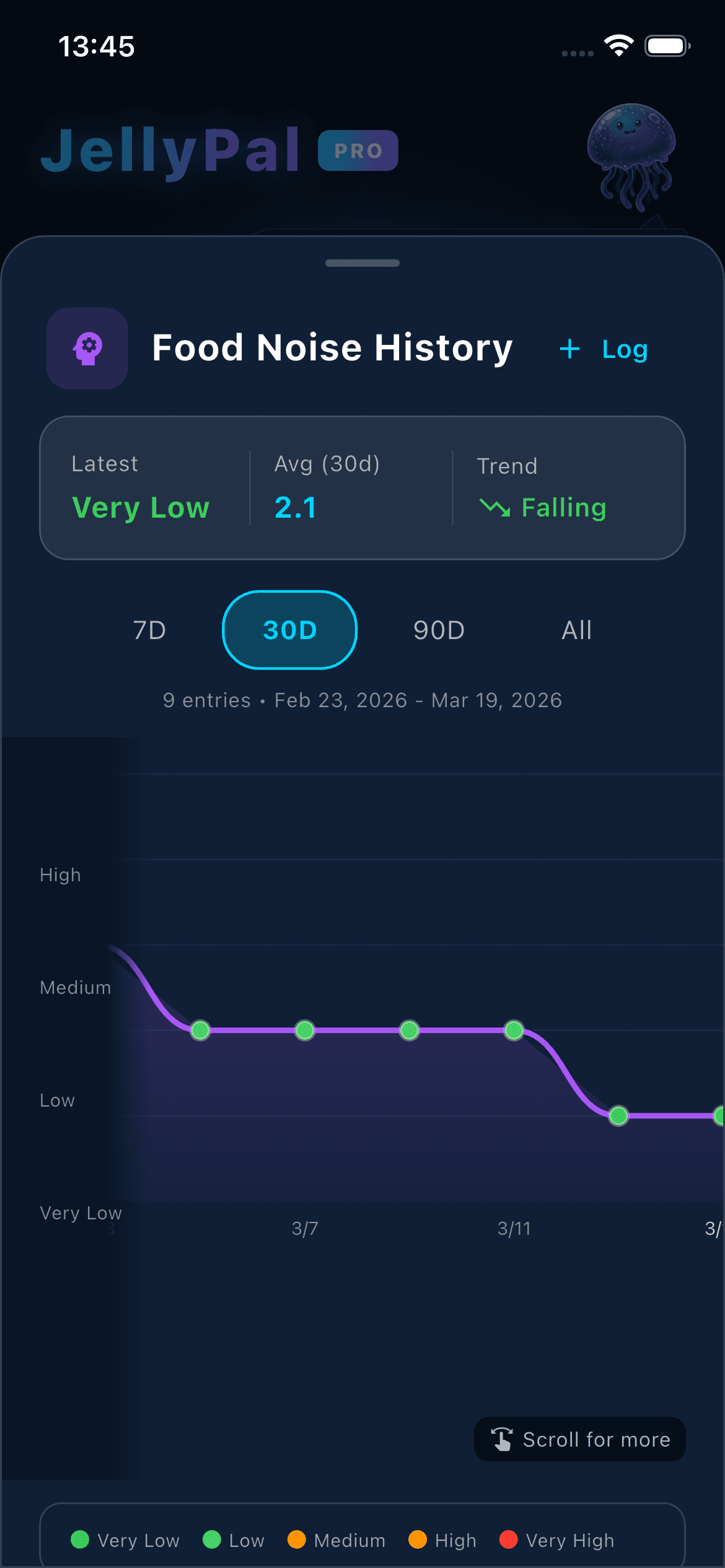Tap the Scroll for more button

point(579,1439)
